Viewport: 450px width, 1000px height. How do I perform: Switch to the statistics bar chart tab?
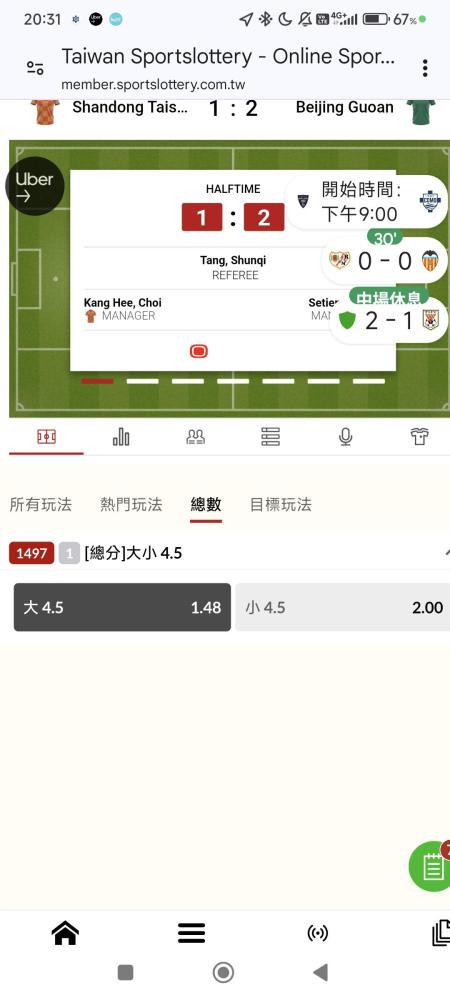120,437
